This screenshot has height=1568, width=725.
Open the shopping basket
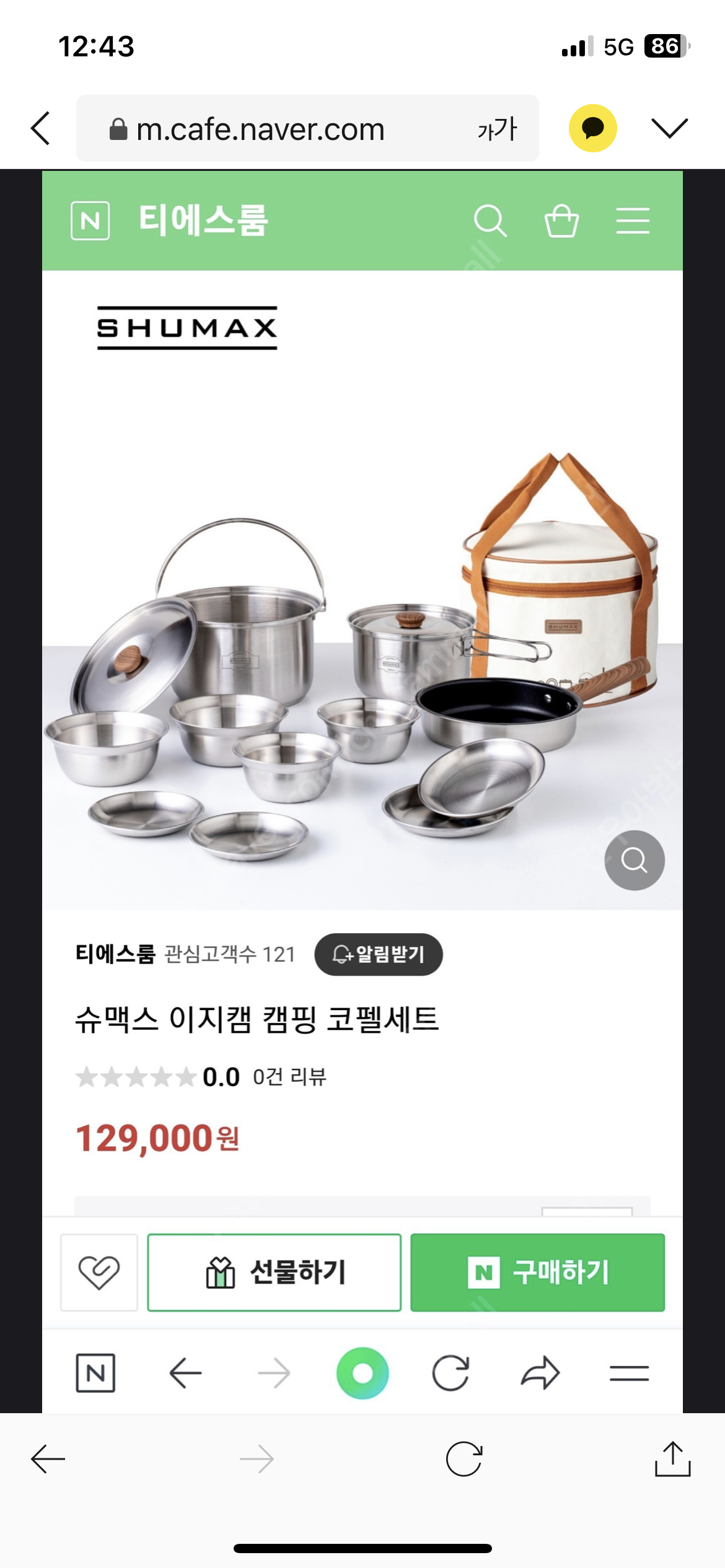(x=561, y=220)
